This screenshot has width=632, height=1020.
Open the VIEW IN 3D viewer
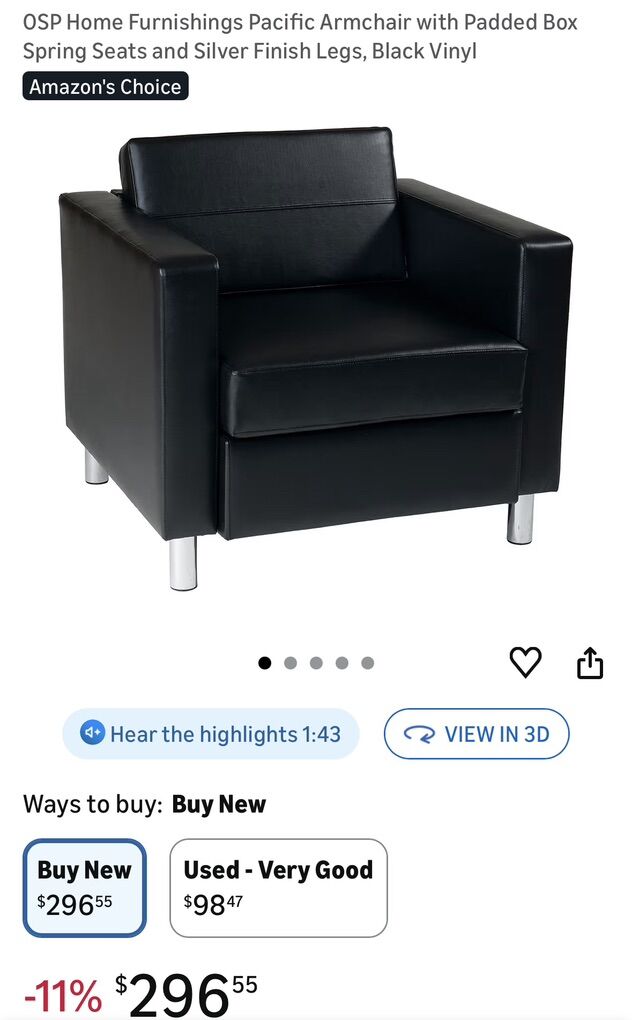(x=476, y=734)
